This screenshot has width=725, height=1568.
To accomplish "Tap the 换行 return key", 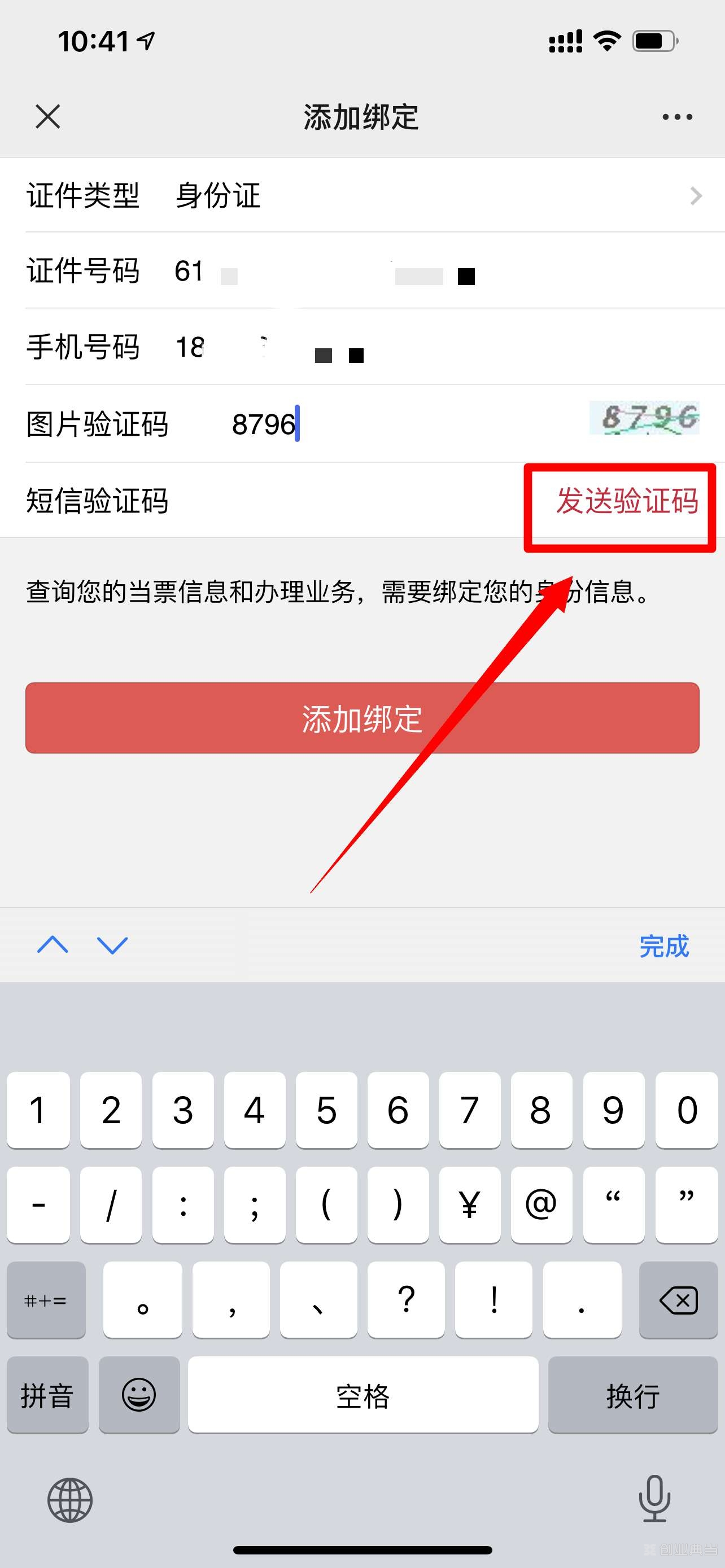I will 632,1395.
